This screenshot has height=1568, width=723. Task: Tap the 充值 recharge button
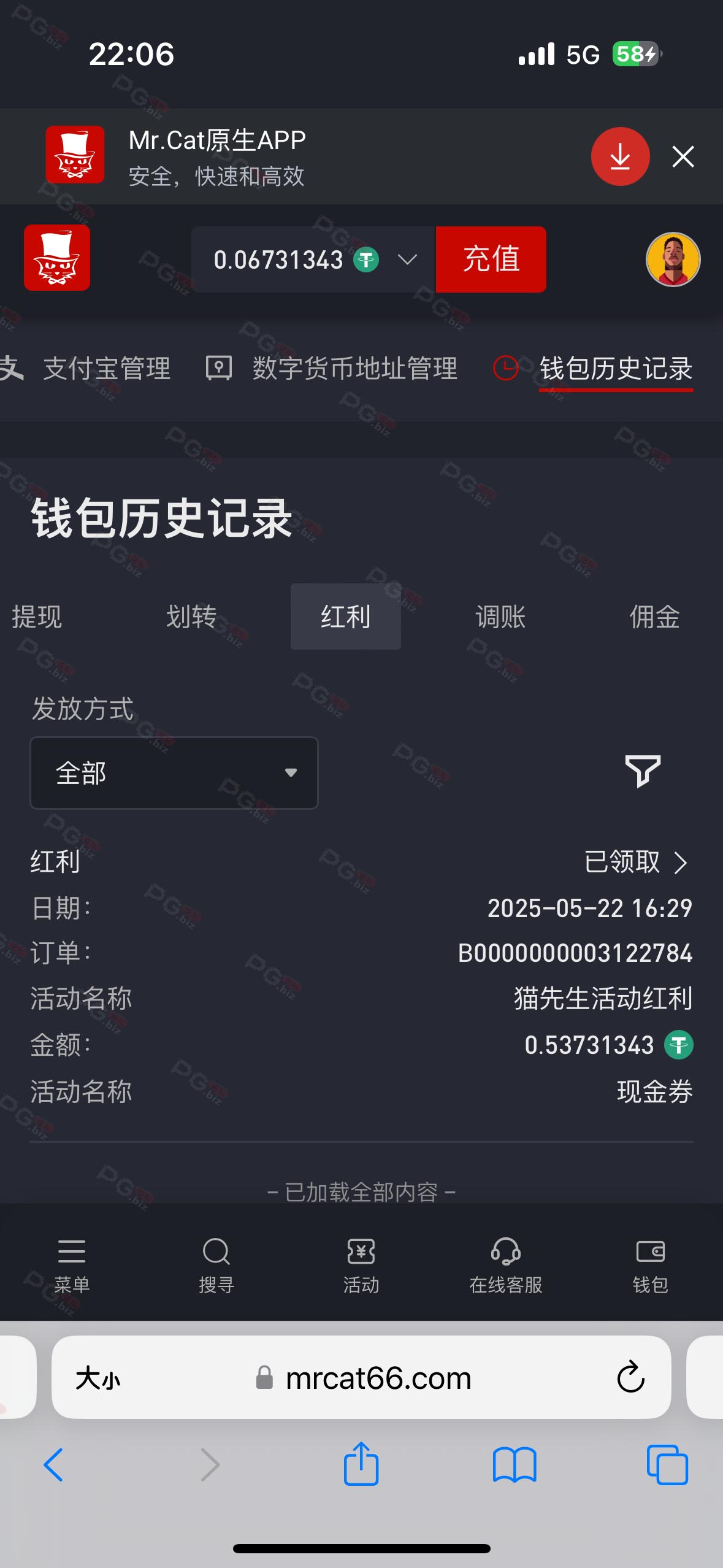tap(491, 259)
